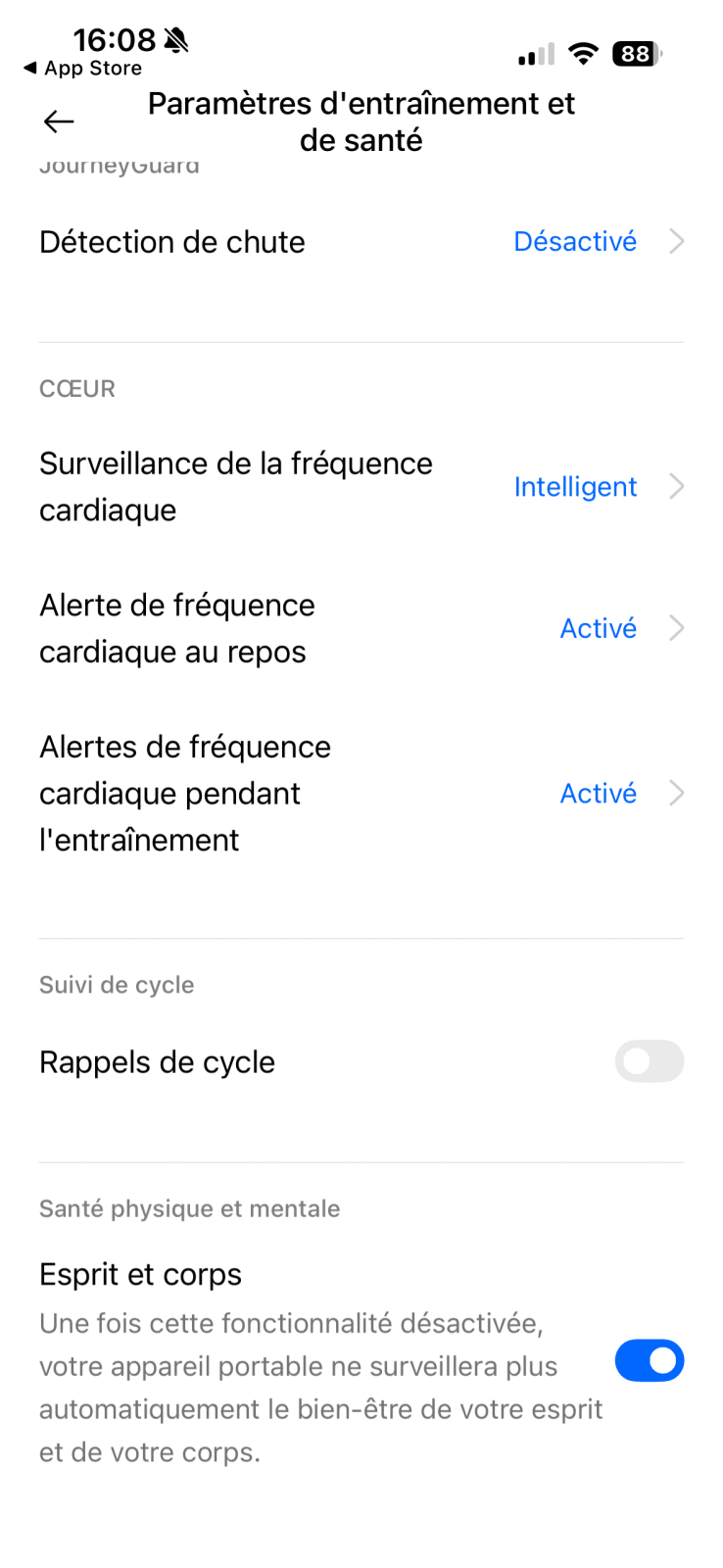Return to App Store via status bar
Viewport: 723px width, 1568px height.
tap(83, 69)
